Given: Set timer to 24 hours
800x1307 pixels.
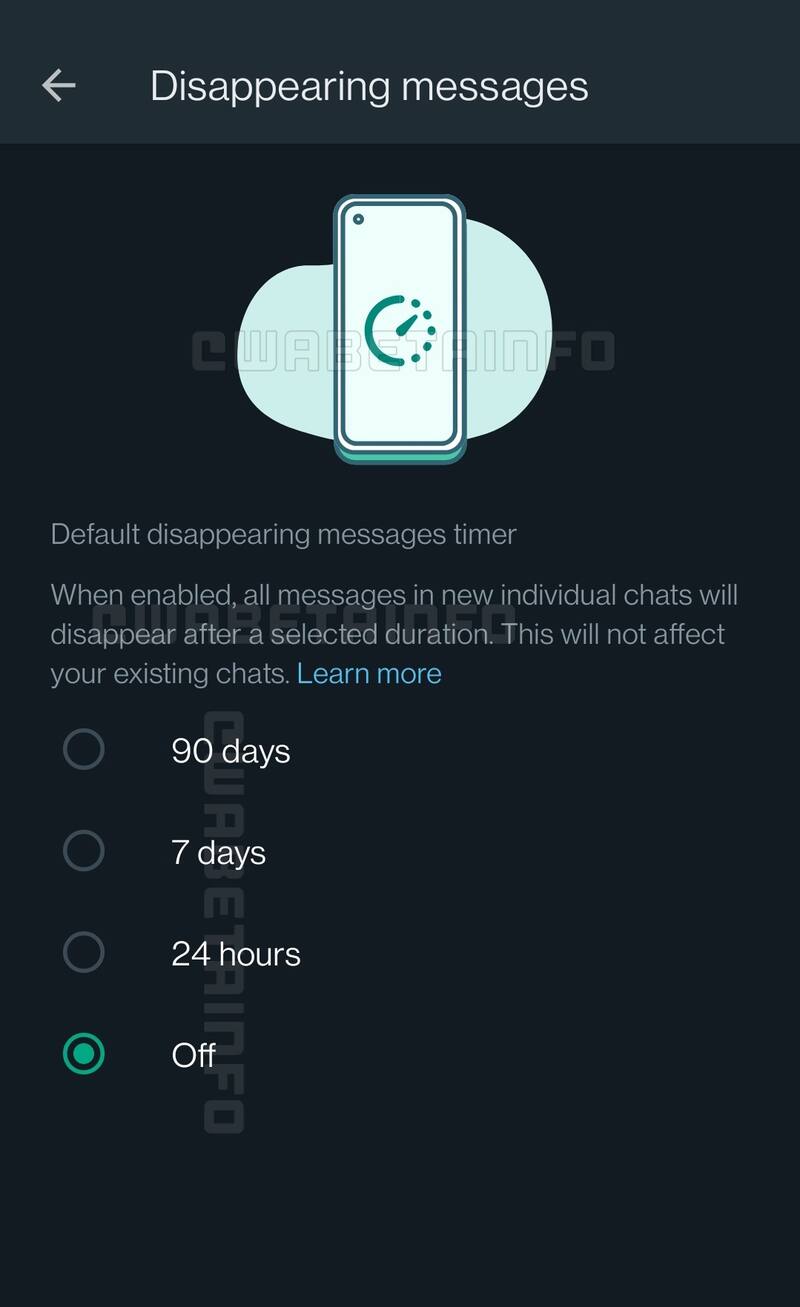Looking at the screenshot, I should 84,953.
